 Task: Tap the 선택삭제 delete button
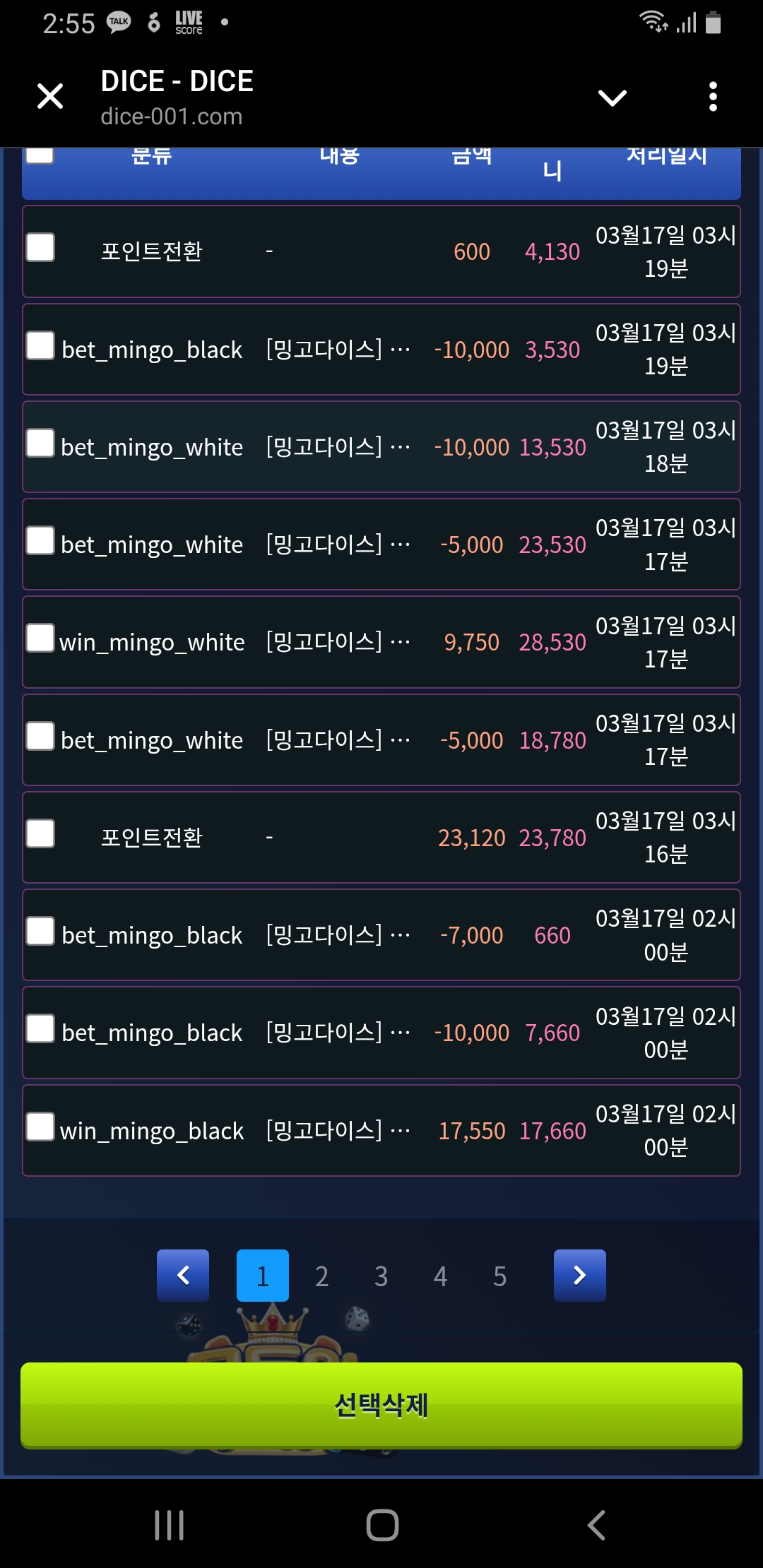point(381,1406)
